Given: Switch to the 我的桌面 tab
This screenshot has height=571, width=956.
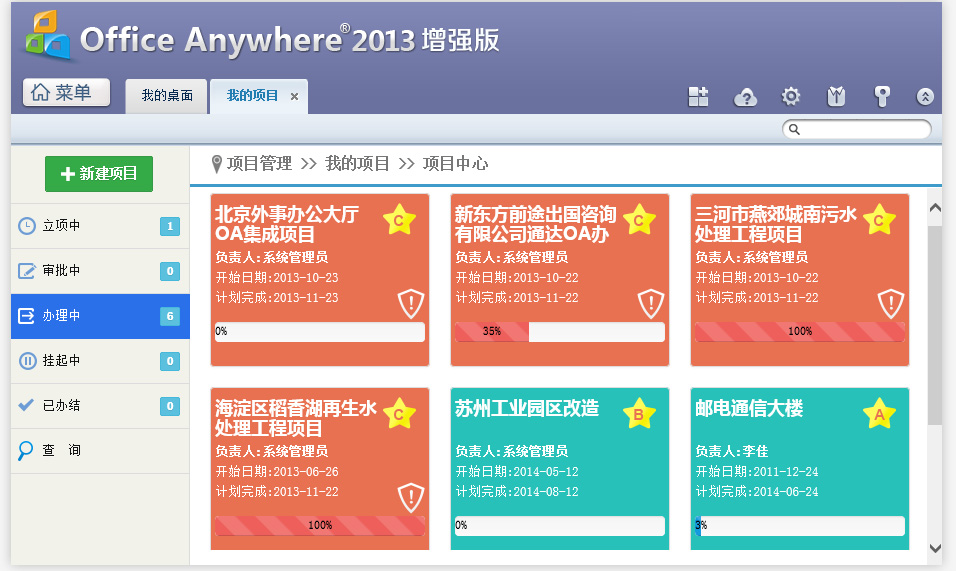Looking at the screenshot, I should pos(166,96).
